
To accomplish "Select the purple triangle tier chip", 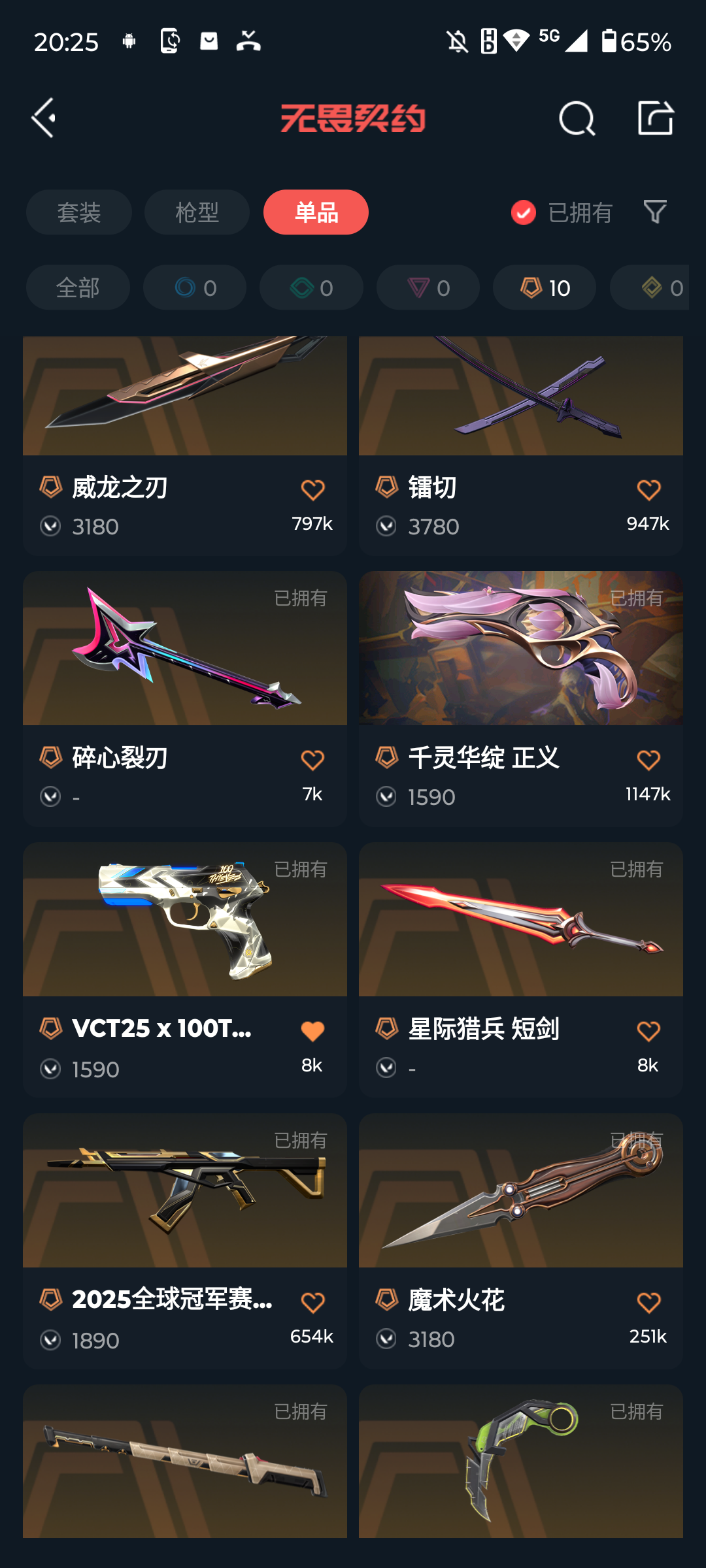I will 428,287.
